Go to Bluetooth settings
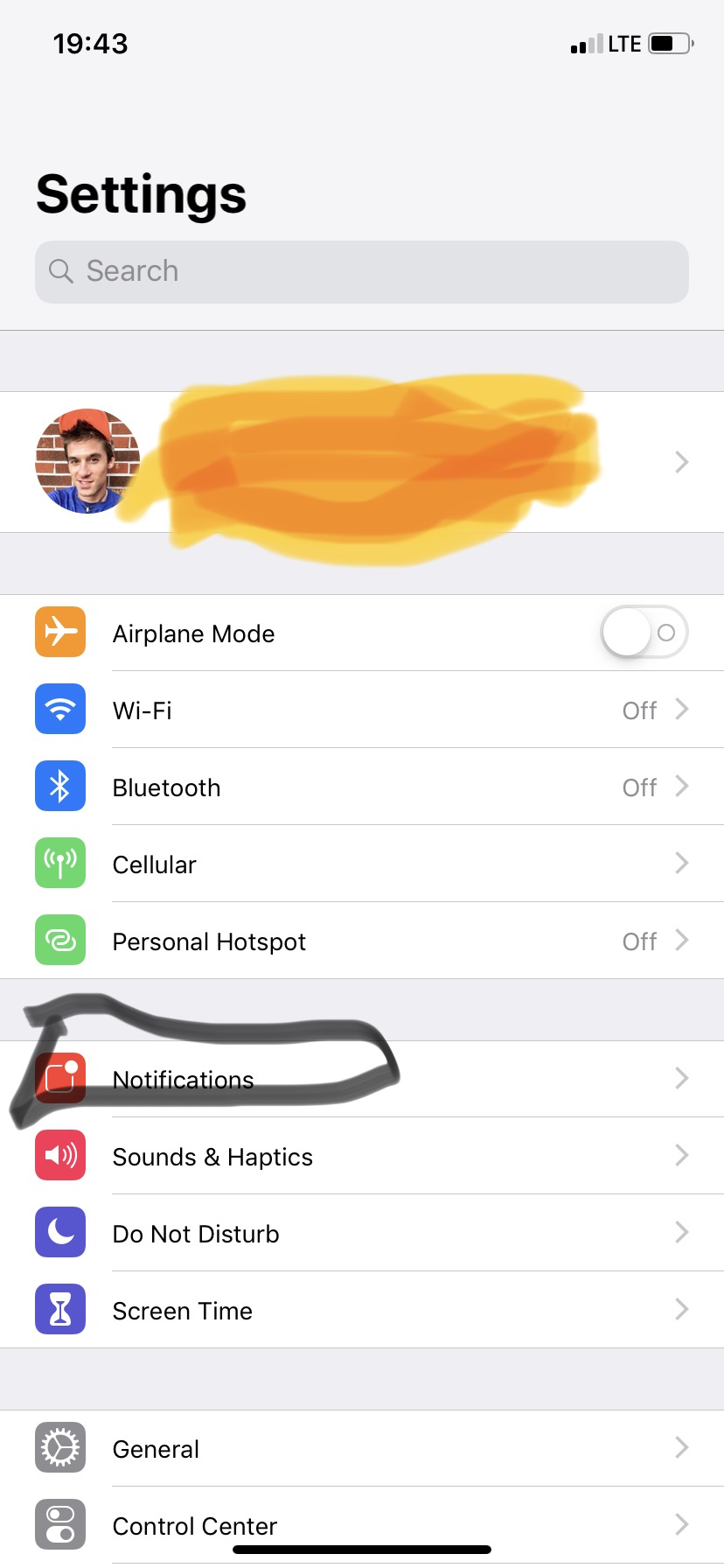 pyautogui.click(x=362, y=787)
